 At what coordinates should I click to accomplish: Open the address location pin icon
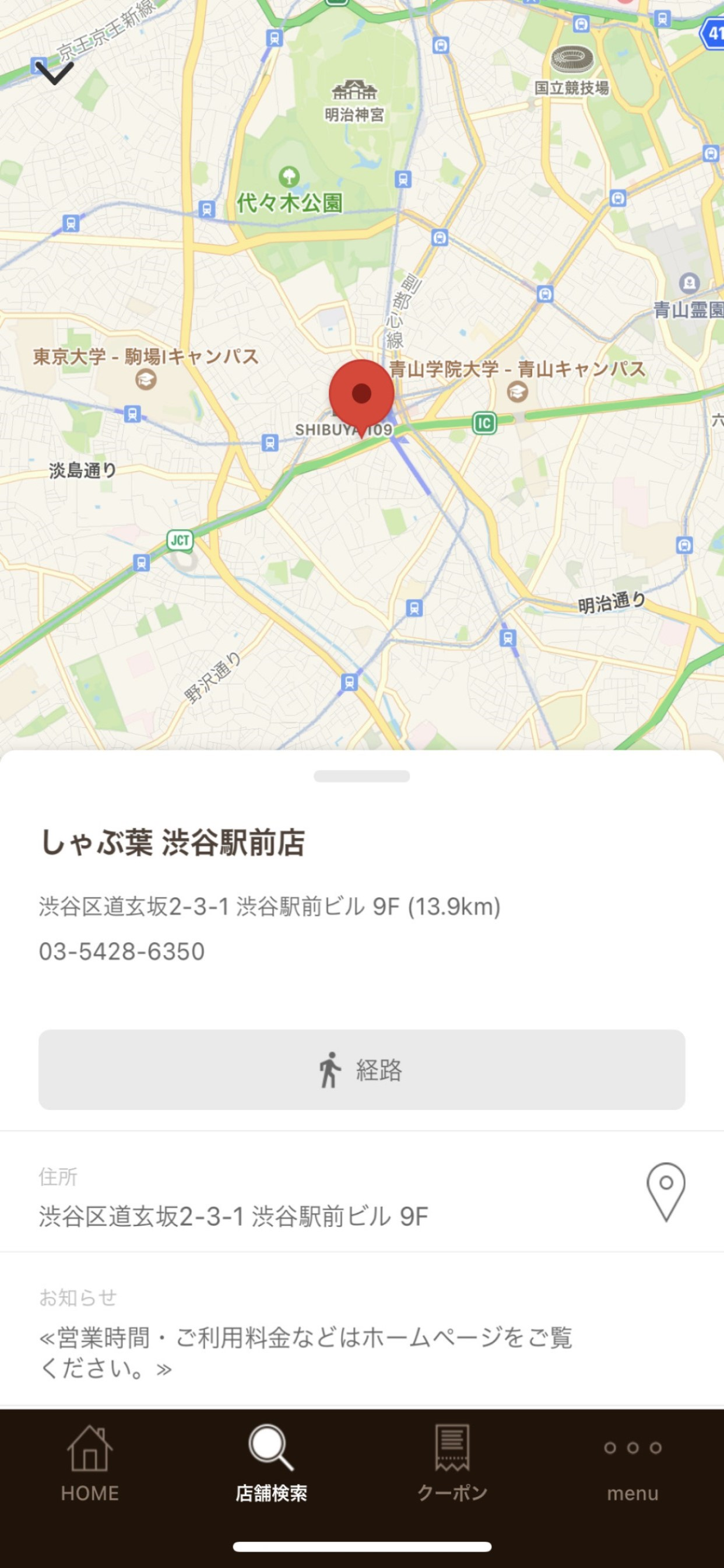[x=666, y=1191]
